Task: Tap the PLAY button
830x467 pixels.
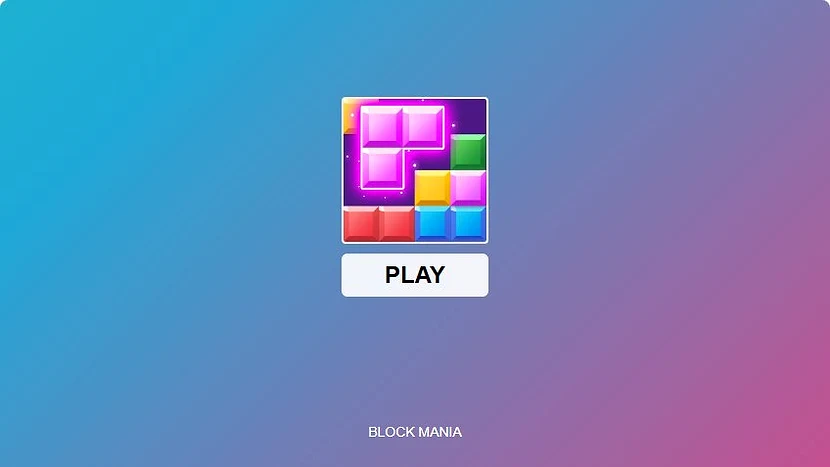Action: (415, 275)
